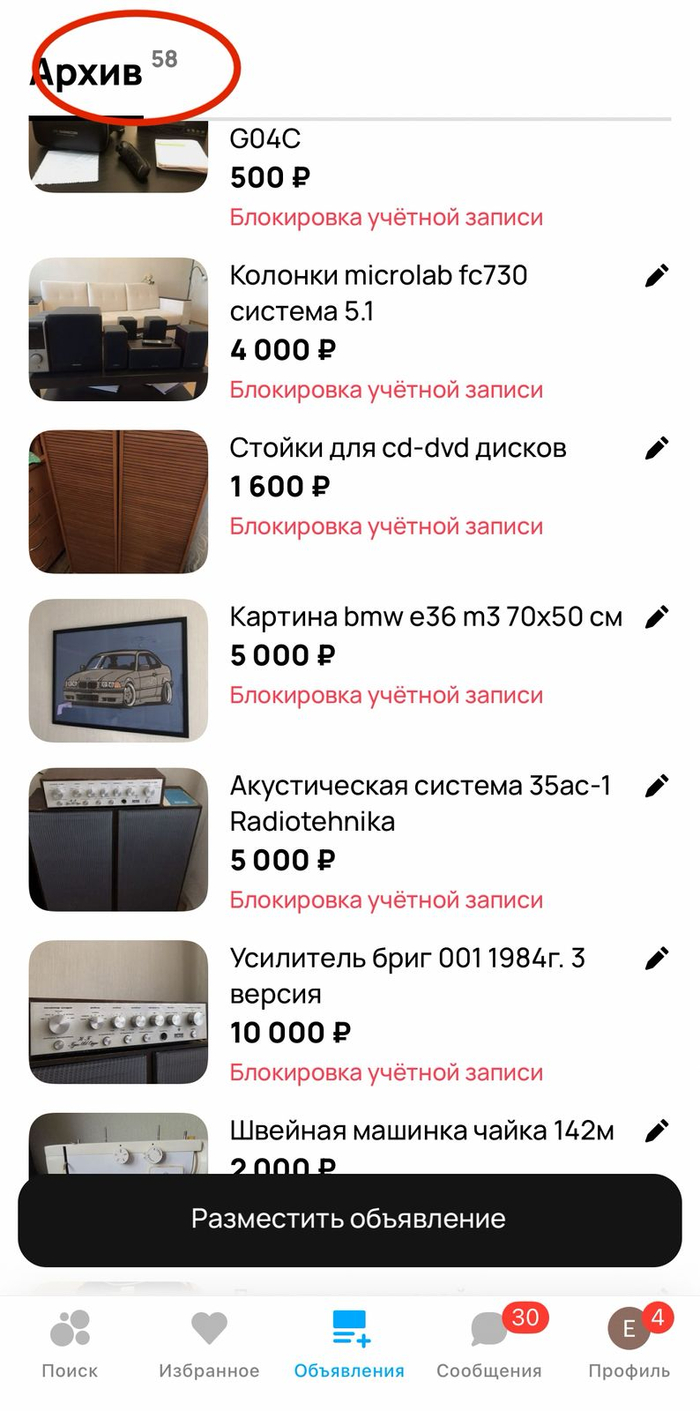Open the Картина bmw e36 m3 listing
This screenshot has width=700, height=1411.
coord(425,618)
